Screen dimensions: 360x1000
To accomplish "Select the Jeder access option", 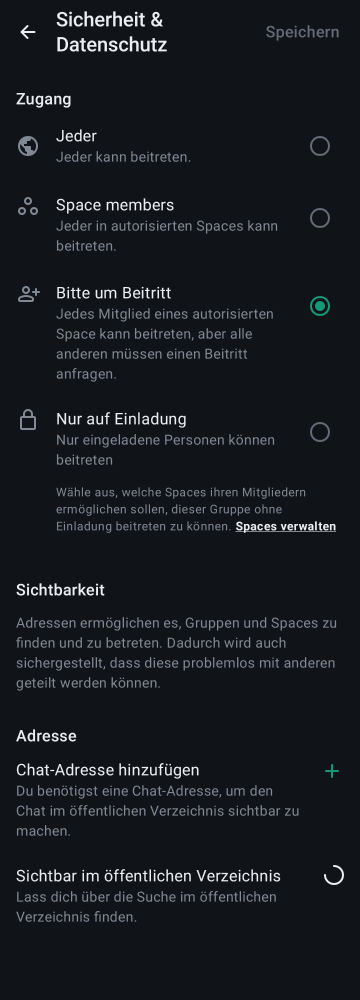I will [x=180, y=146].
